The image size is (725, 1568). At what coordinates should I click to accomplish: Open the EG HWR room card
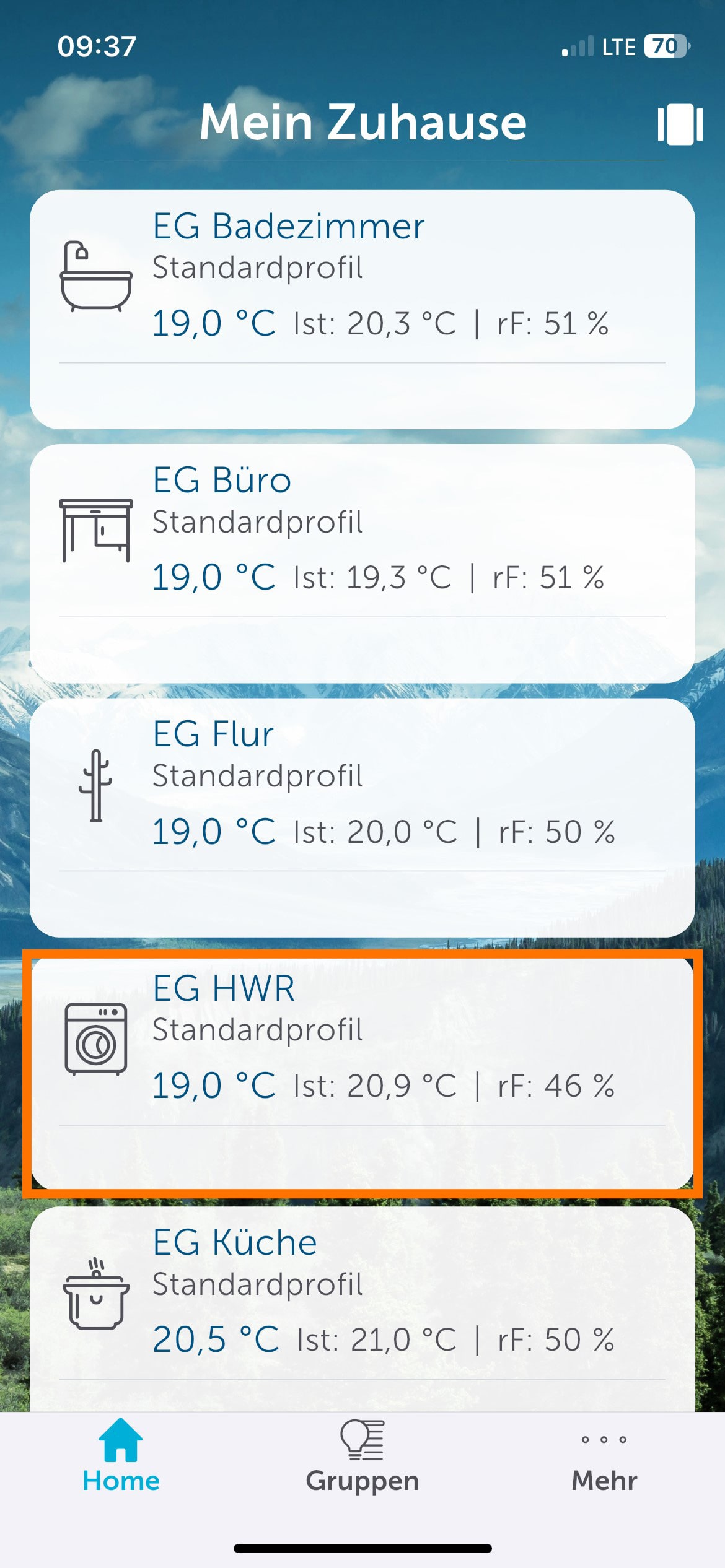coord(362,1070)
